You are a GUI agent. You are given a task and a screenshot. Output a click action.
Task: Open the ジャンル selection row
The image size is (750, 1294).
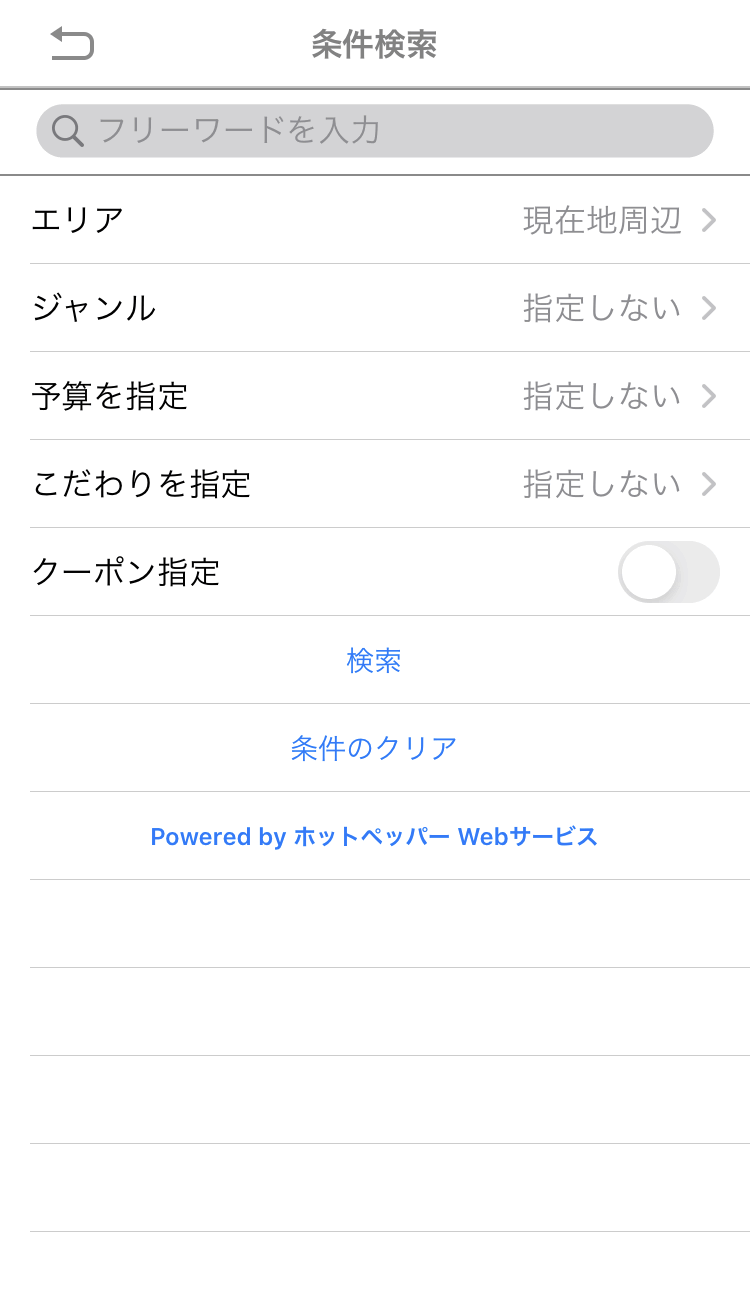coord(375,308)
